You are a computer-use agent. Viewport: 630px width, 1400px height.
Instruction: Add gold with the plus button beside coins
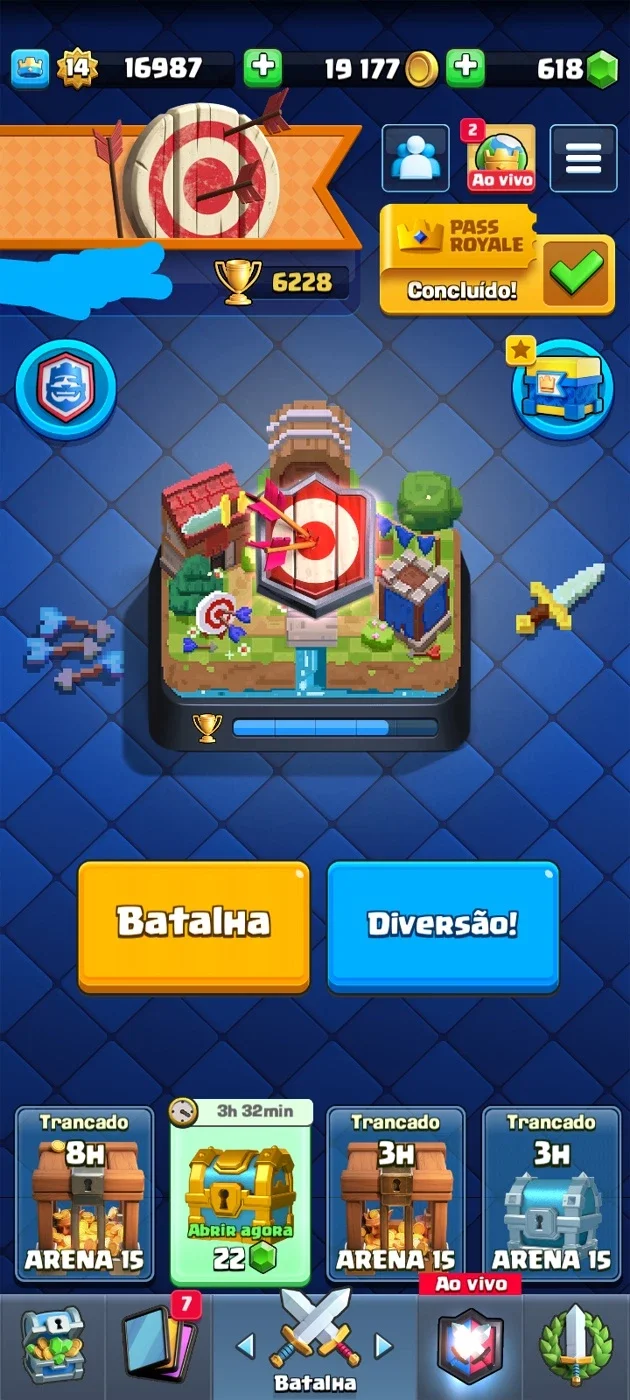click(263, 68)
